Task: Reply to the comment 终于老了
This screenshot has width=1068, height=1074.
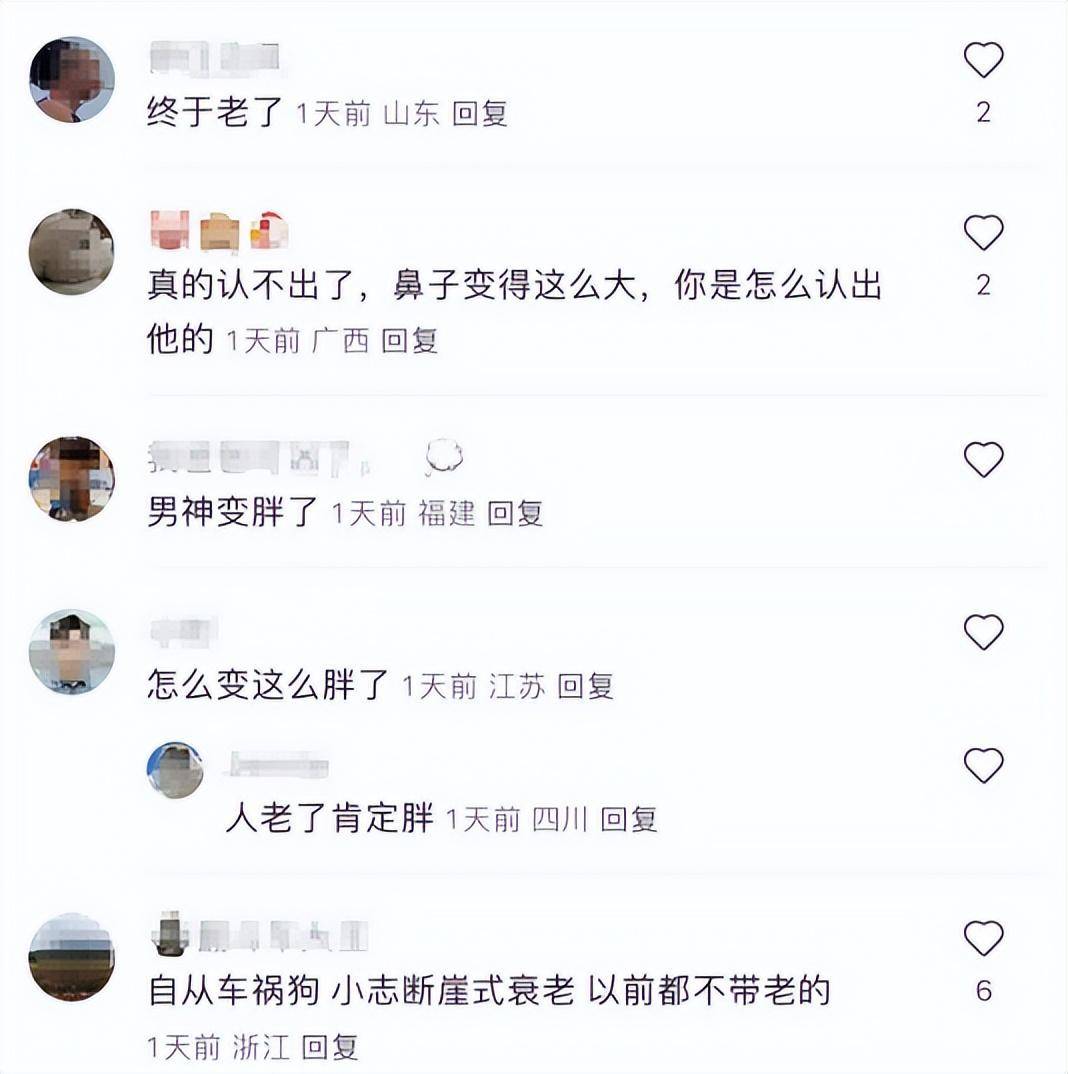Action: (x=480, y=114)
